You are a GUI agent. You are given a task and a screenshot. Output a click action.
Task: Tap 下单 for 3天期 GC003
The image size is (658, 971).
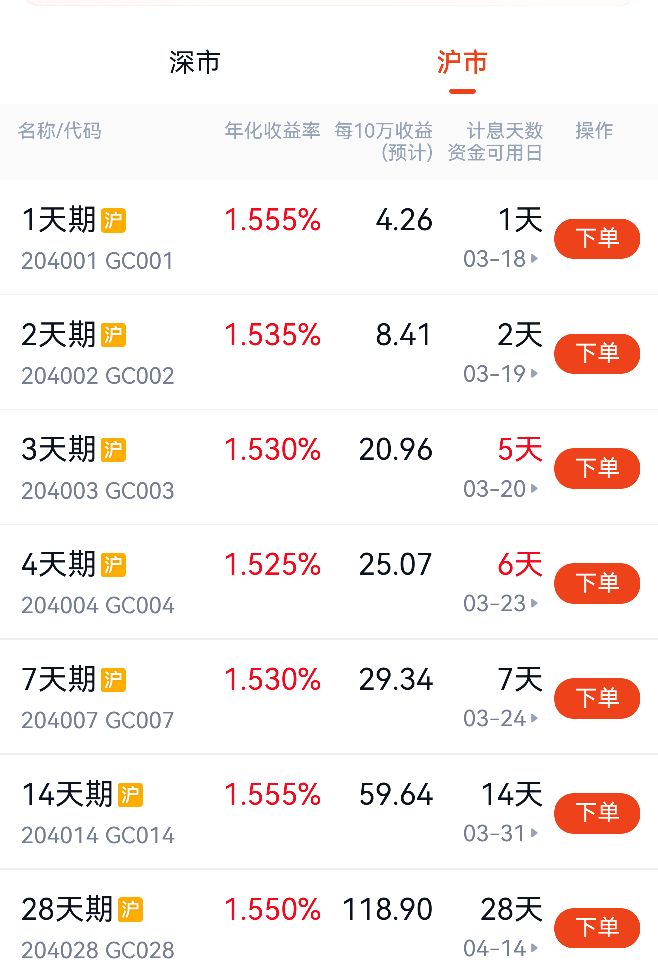pos(597,469)
